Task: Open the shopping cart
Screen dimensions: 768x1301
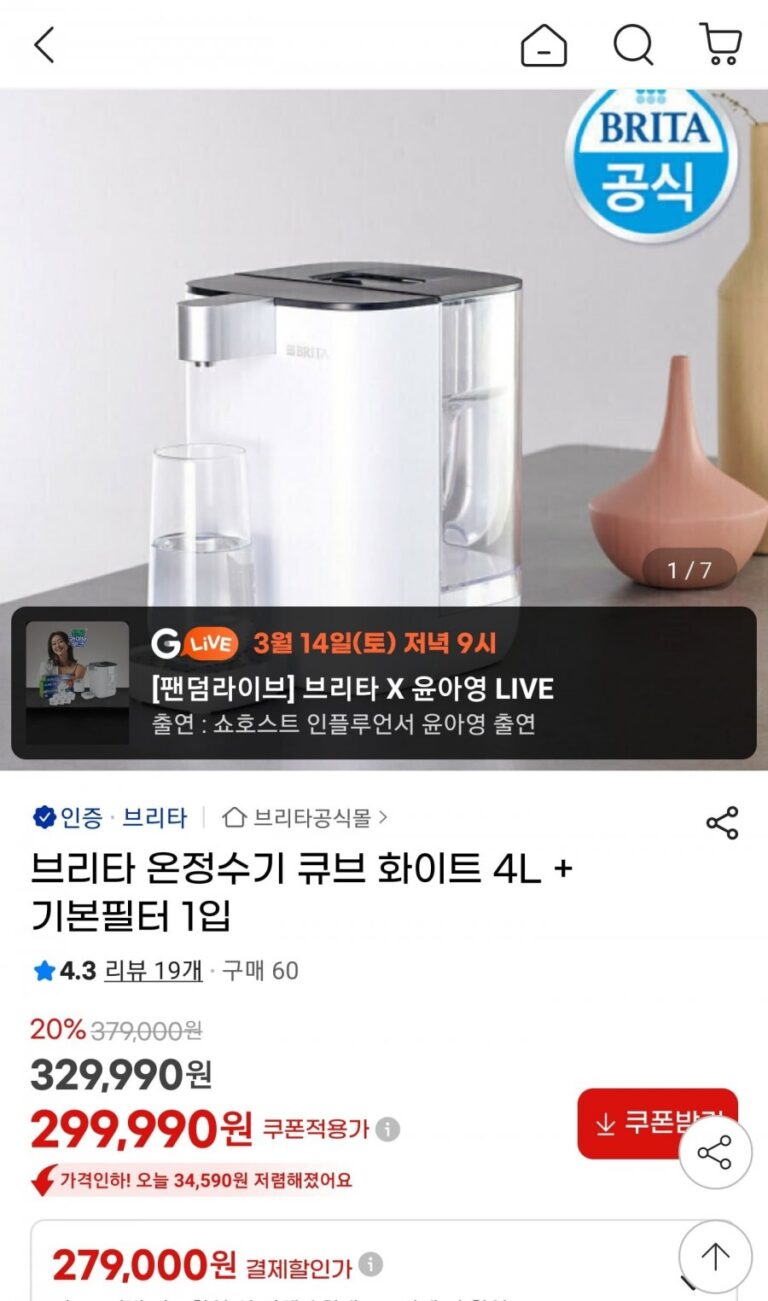Action: 720,45
